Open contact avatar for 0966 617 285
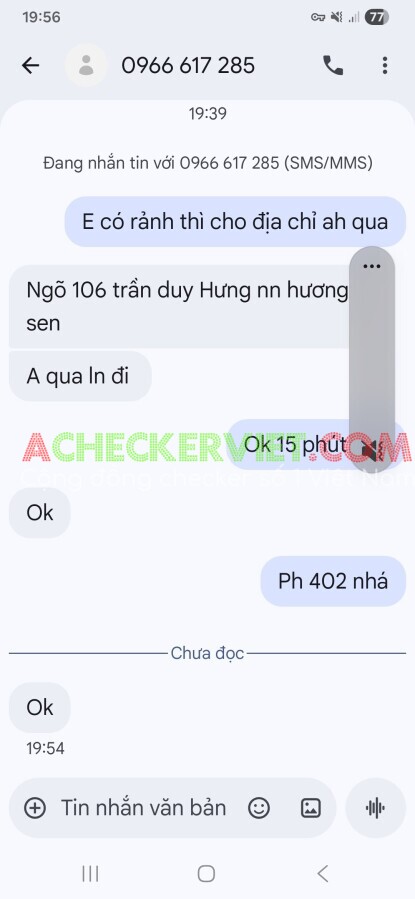This screenshot has height=899, width=415. pyautogui.click(x=86, y=65)
